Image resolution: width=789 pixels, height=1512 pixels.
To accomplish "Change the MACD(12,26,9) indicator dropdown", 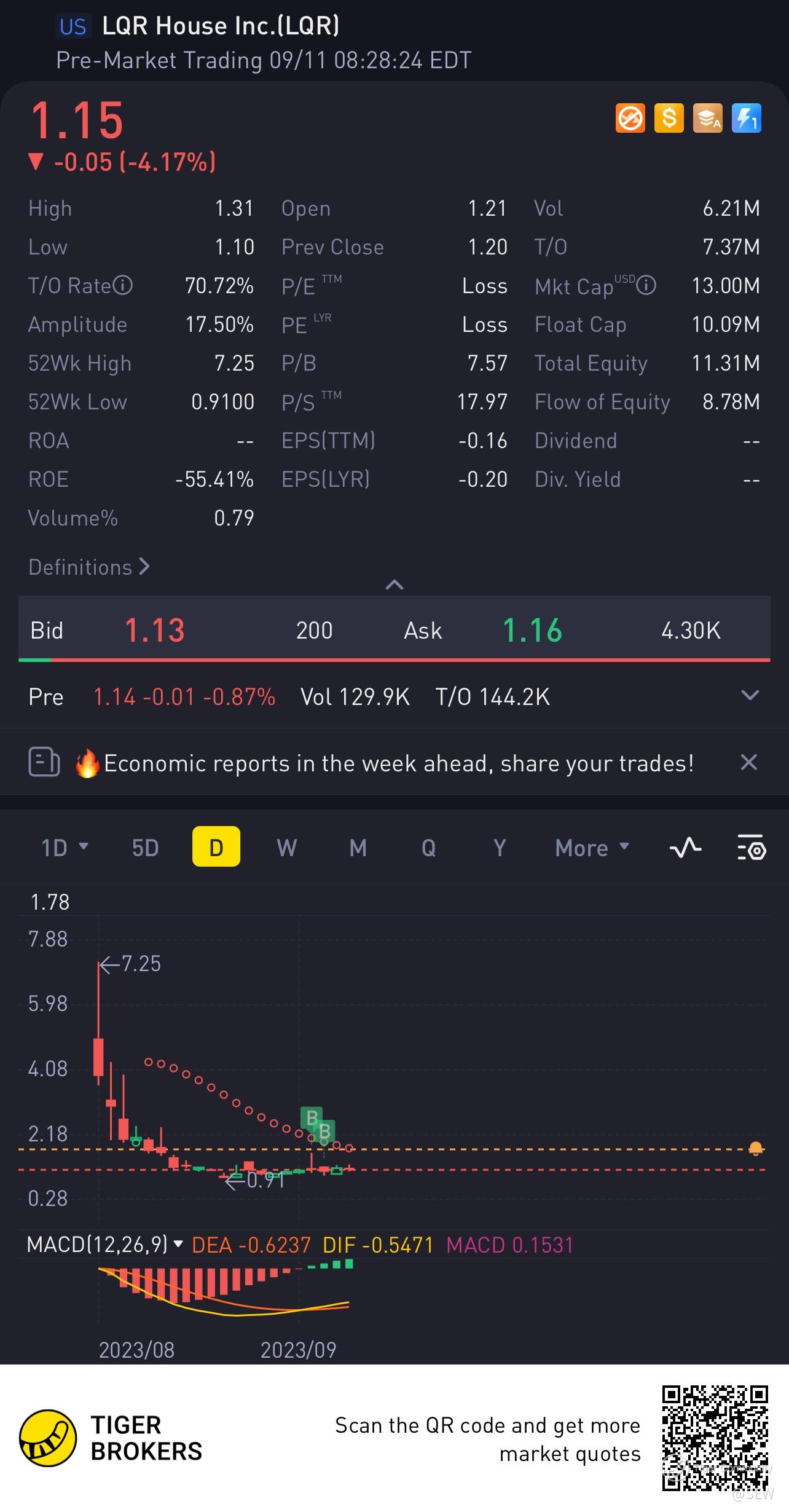I will click(x=104, y=1245).
